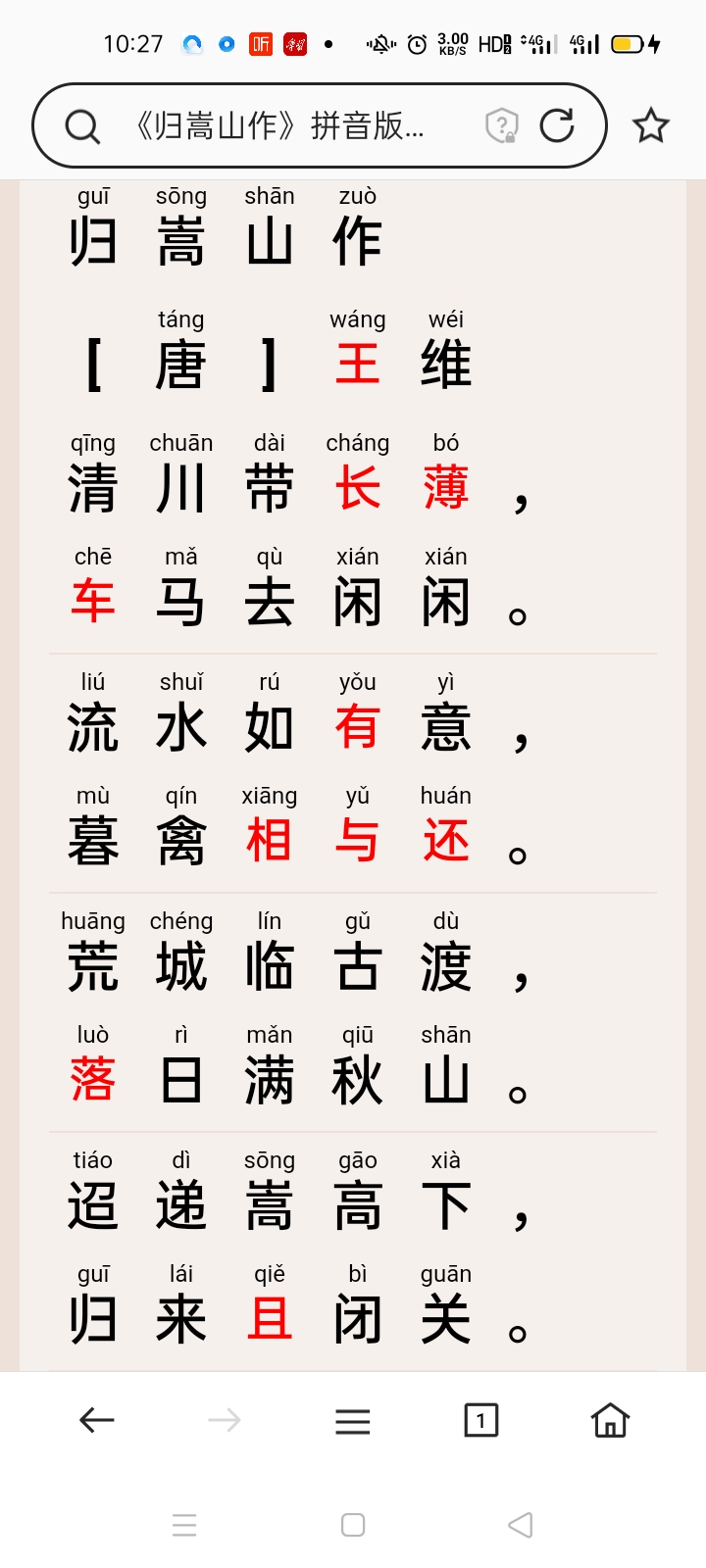Bookmark this page using the star icon
The width and height of the screenshot is (706, 1568).
click(651, 125)
